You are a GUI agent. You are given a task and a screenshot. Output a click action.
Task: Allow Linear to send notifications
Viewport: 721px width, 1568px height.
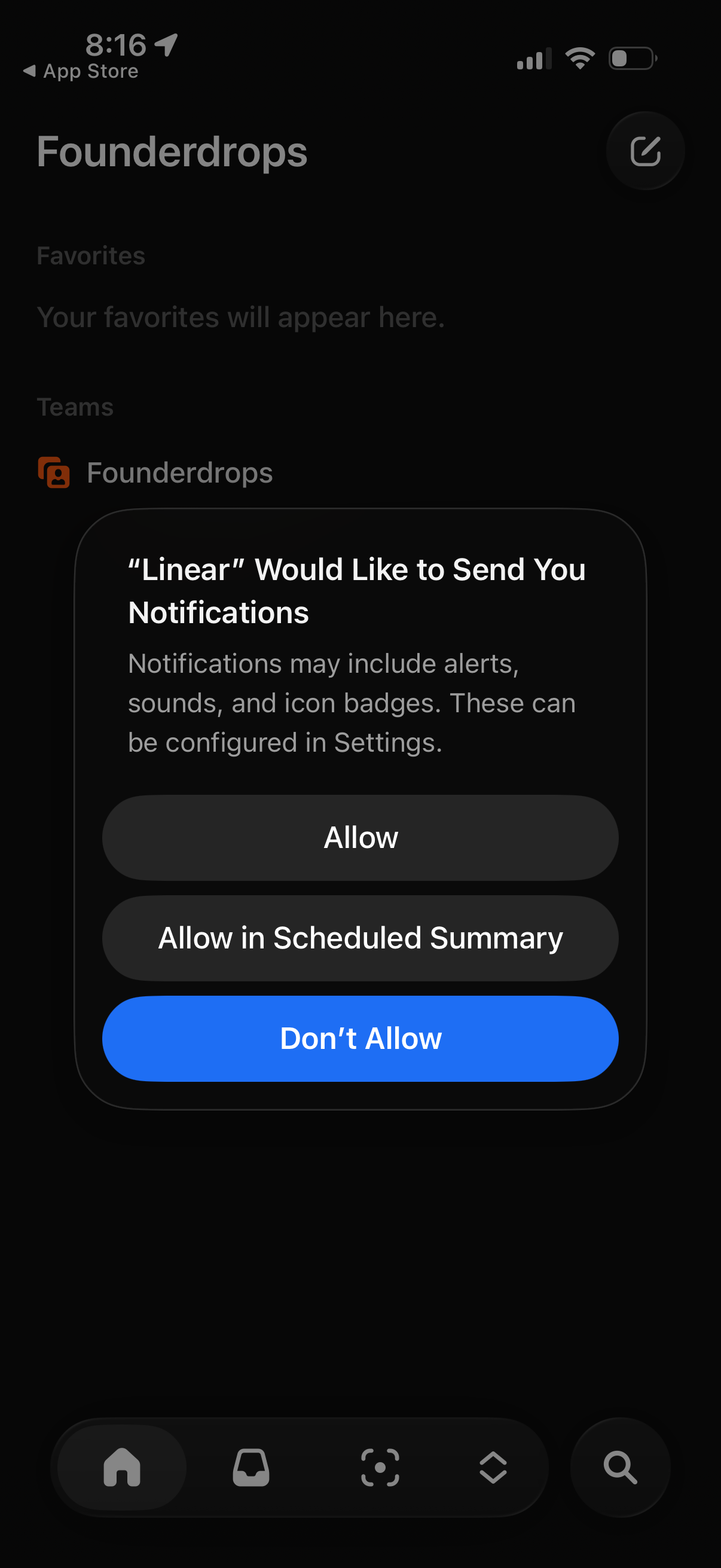point(360,838)
